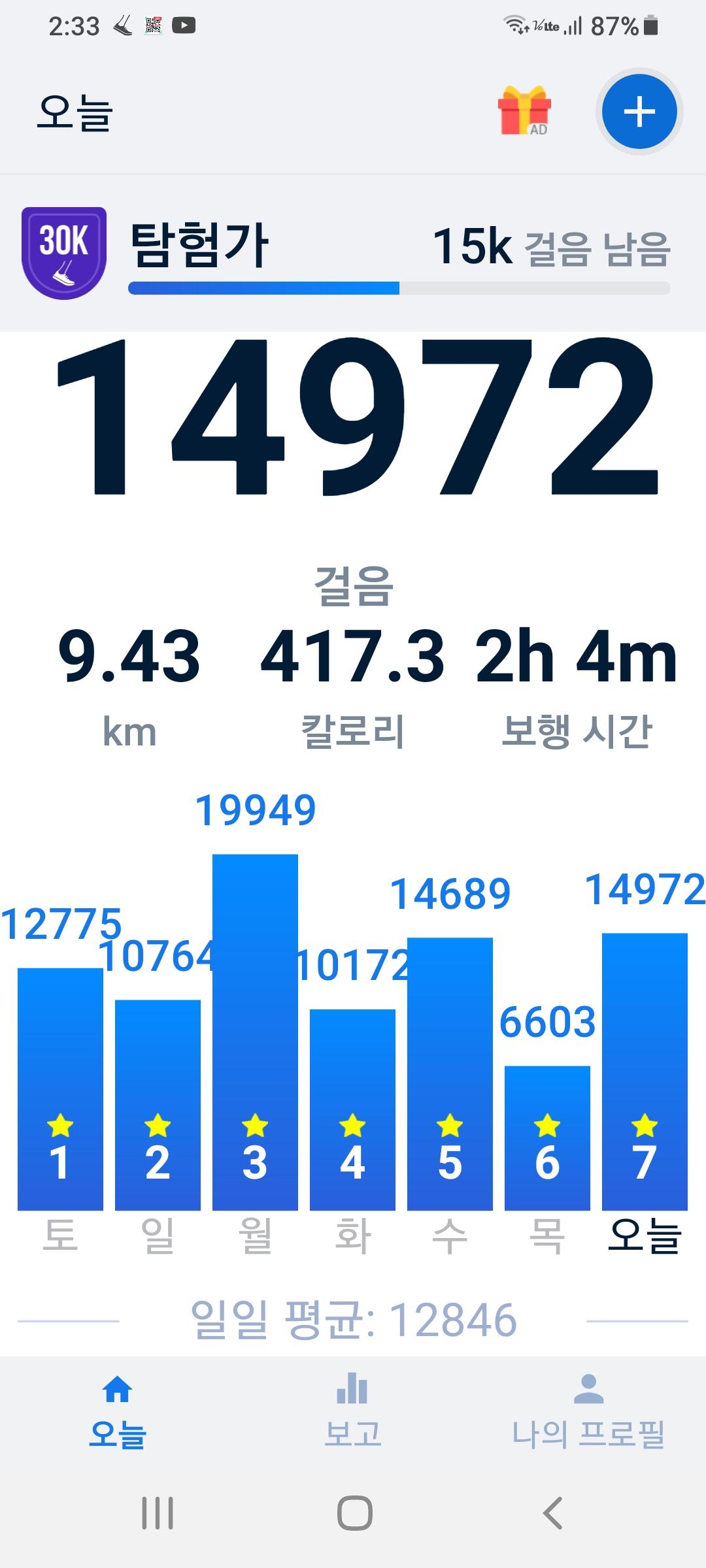Switch to the 나의 프로필 tab
The image size is (706, 1568).
click(588, 1411)
